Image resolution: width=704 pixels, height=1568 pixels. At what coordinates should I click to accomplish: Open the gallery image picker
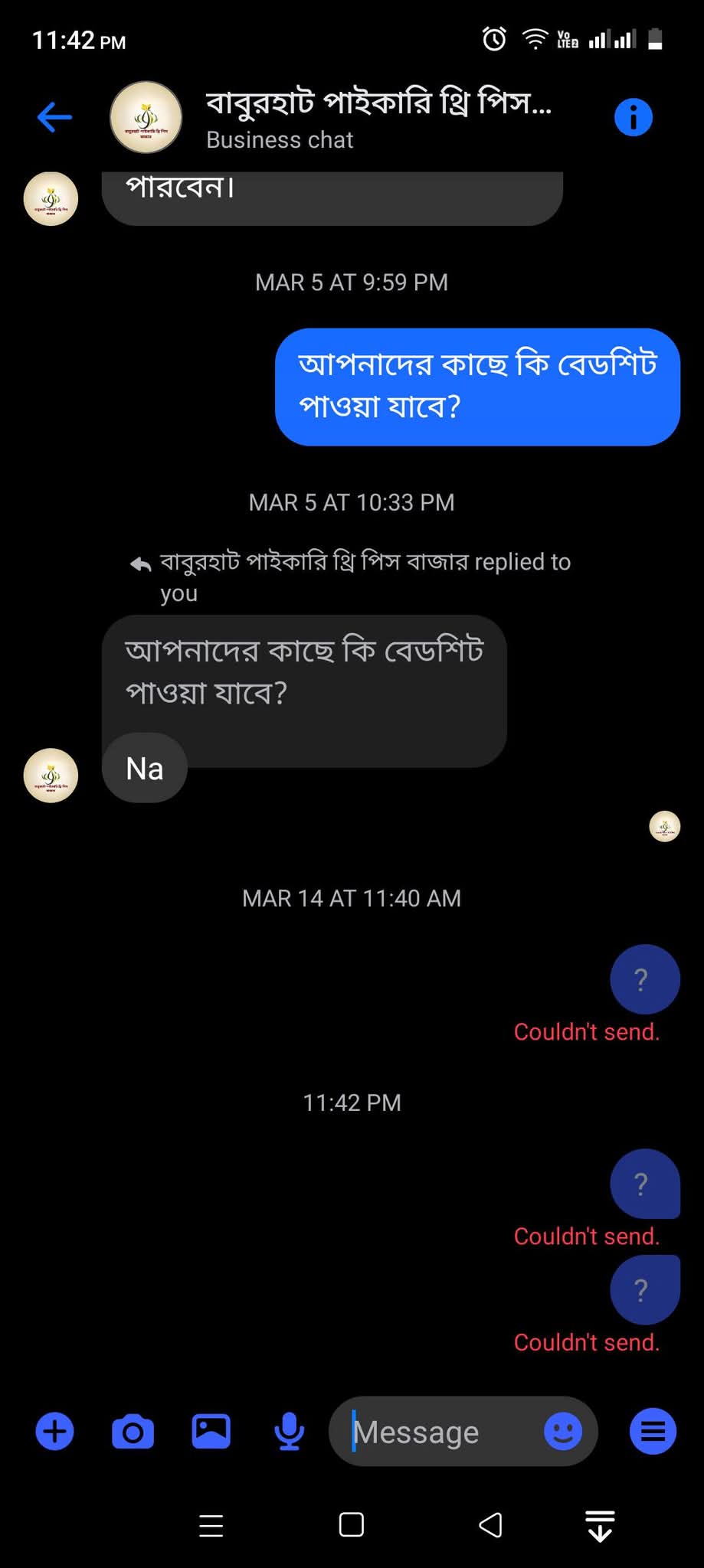pos(211,1431)
